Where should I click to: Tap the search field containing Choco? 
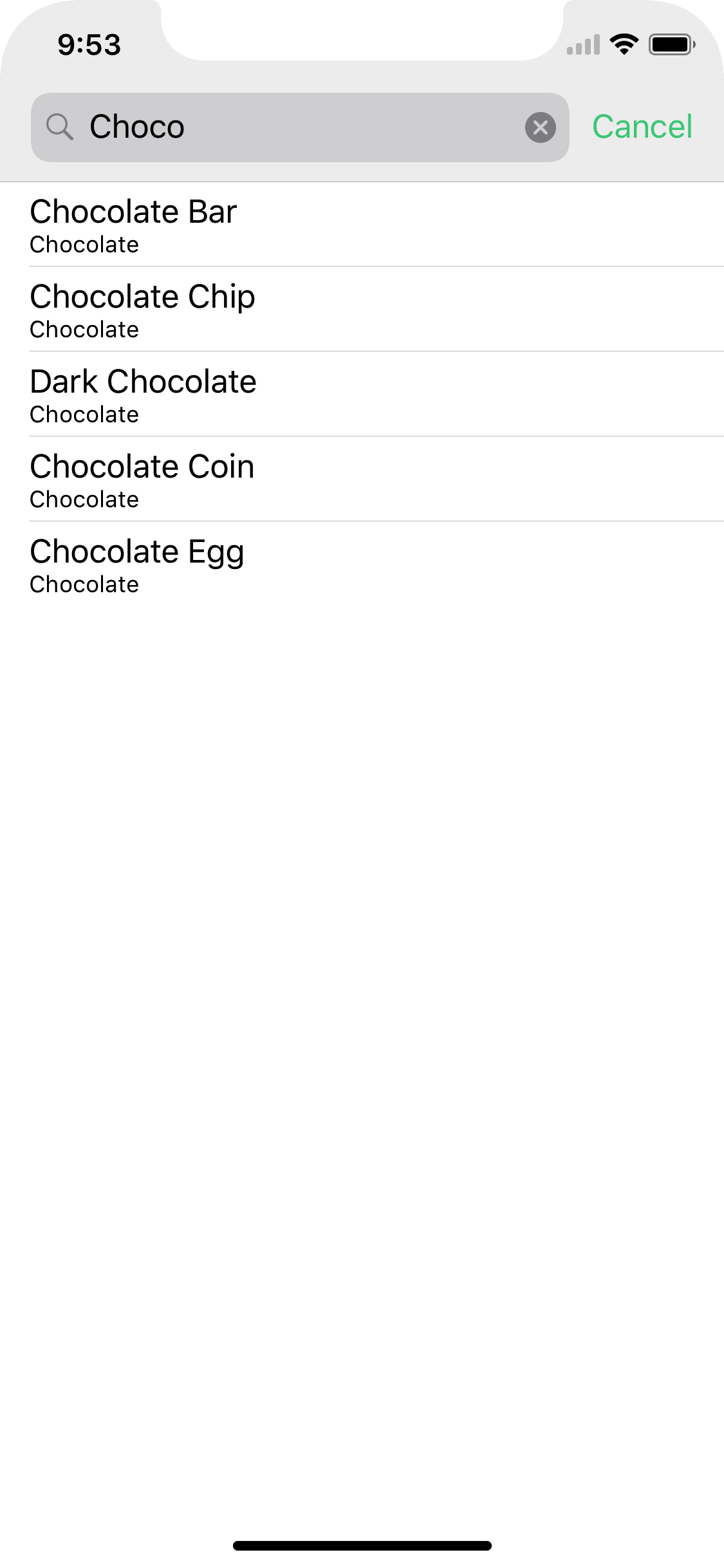tap(300, 127)
